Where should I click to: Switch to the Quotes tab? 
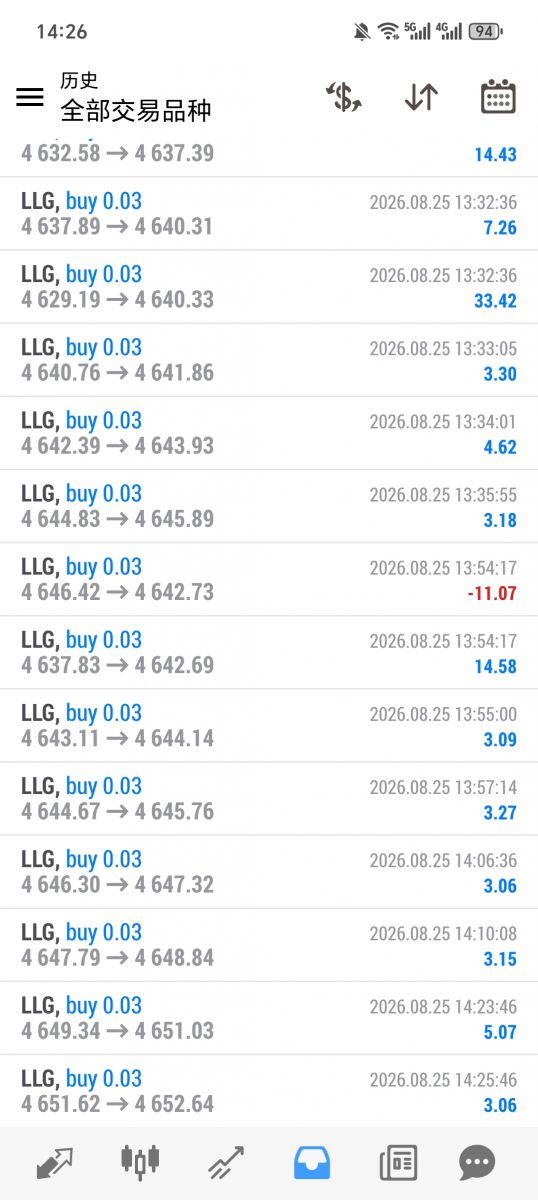[x=55, y=1163]
